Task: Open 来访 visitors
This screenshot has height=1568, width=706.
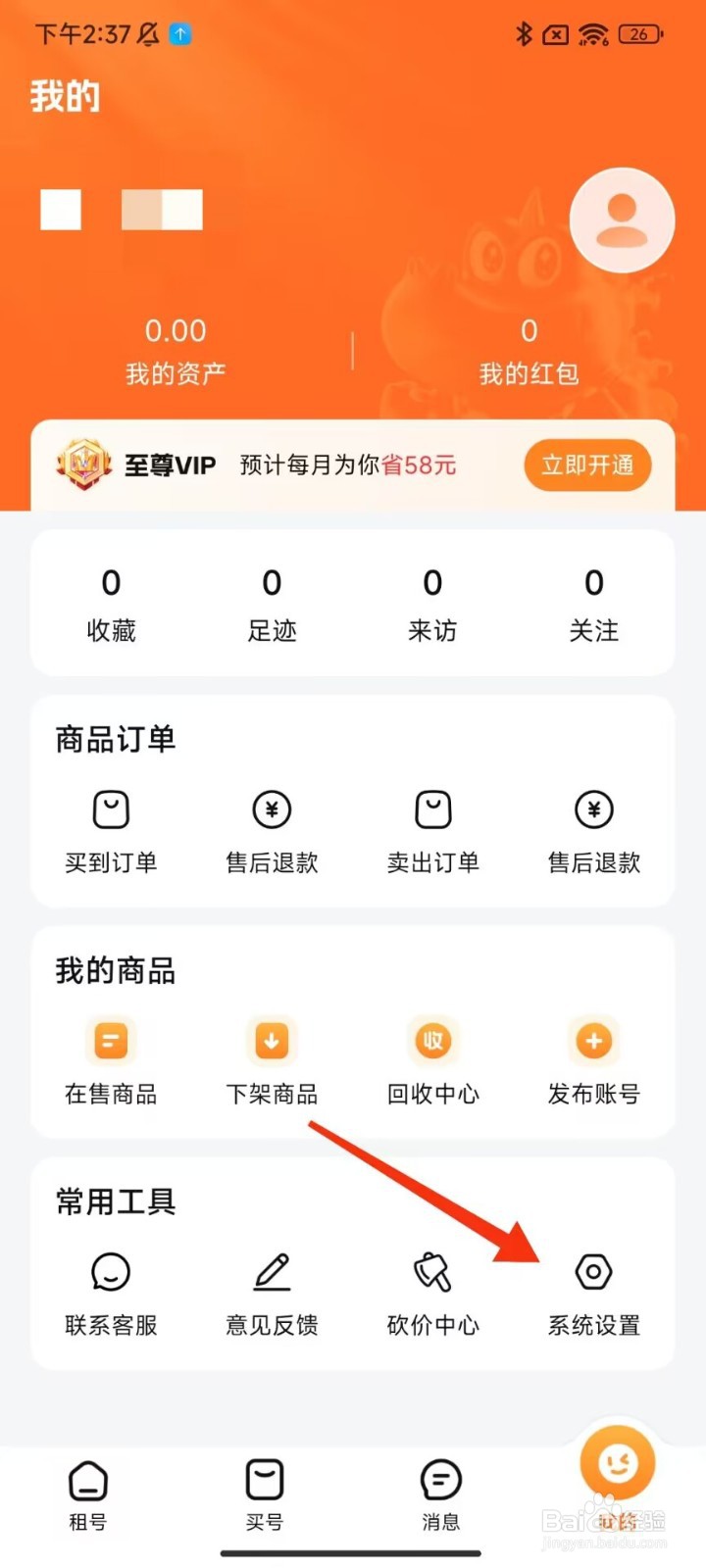Action: click(x=432, y=605)
